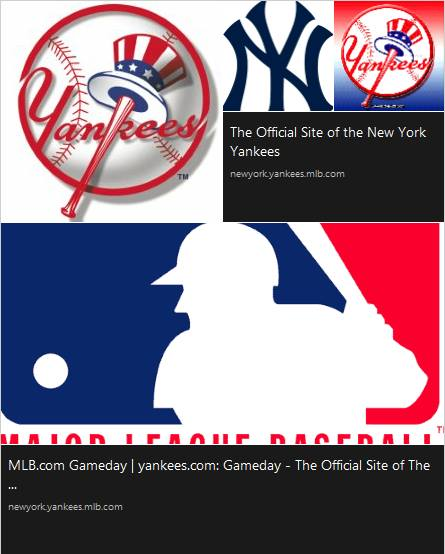
Task: Open The Official Site of the New York Yankees result
Action: (x=328, y=141)
